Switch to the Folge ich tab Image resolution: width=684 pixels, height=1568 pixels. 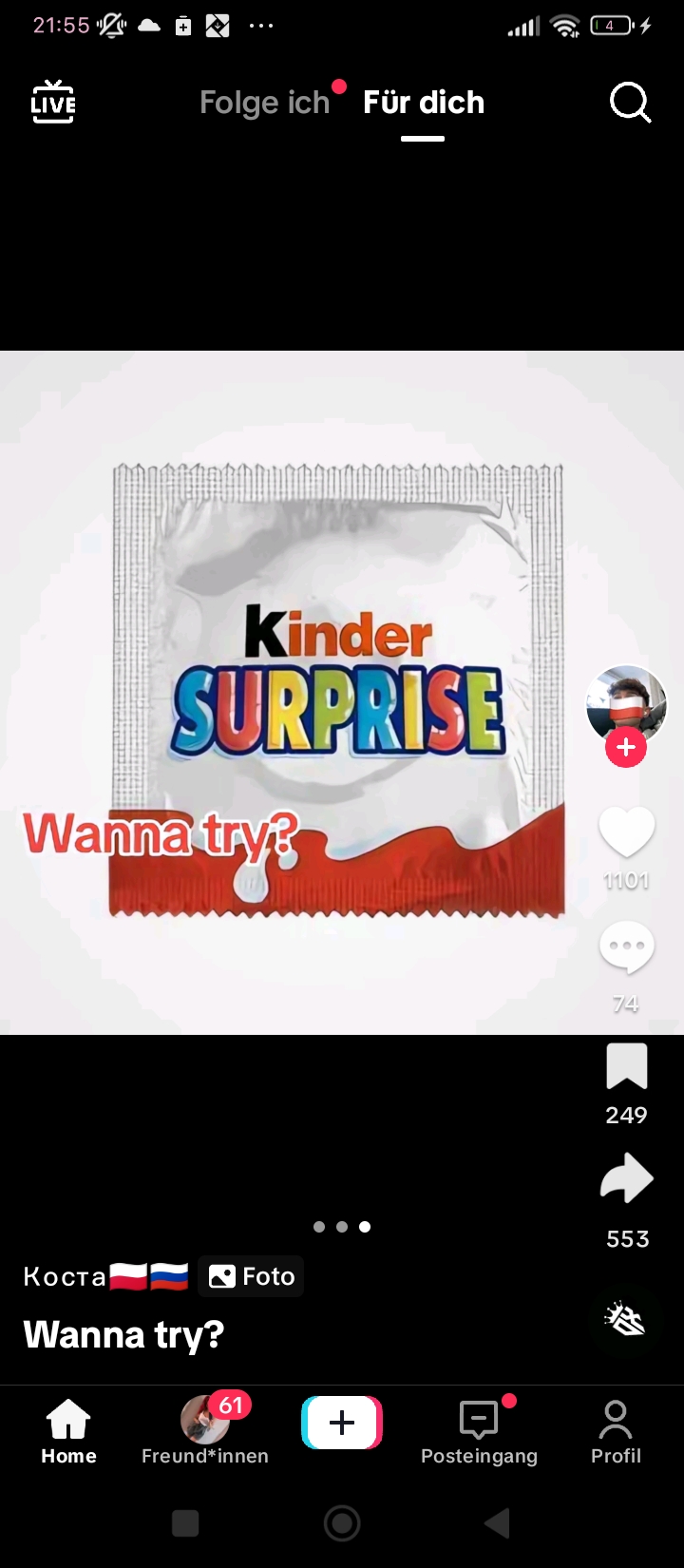coord(264,103)
